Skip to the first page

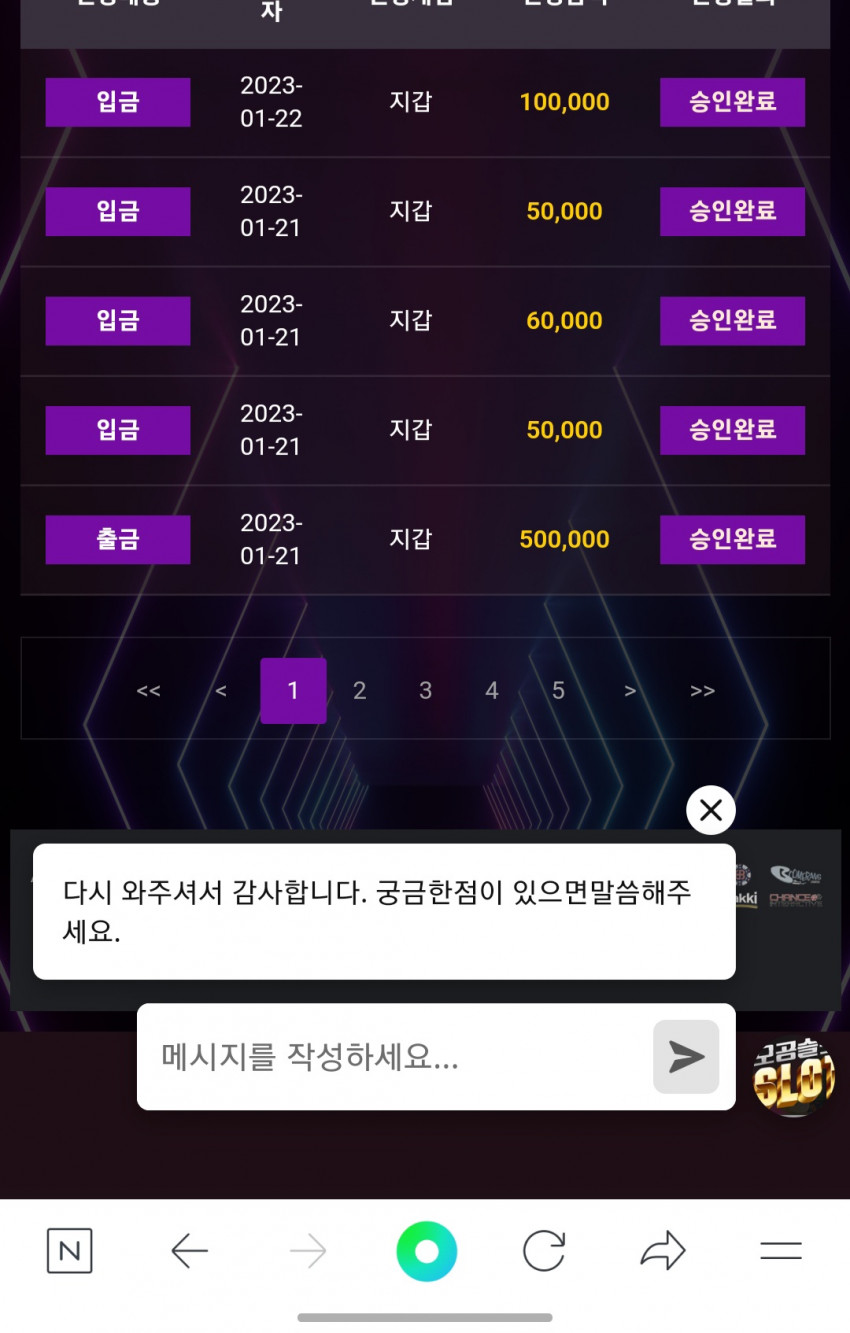point(148,691)
